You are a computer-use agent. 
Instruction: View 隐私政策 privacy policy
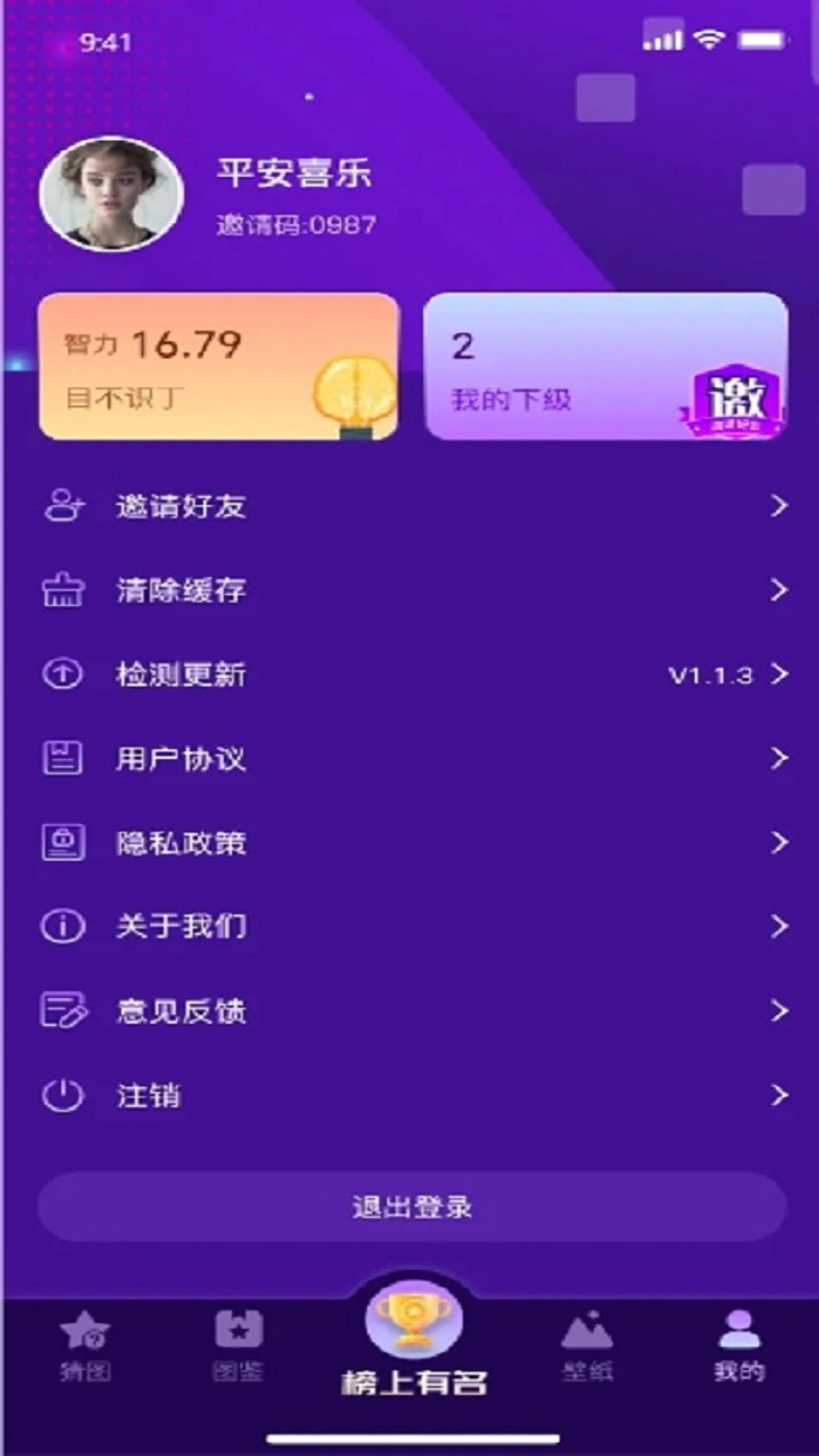(409, 843)
